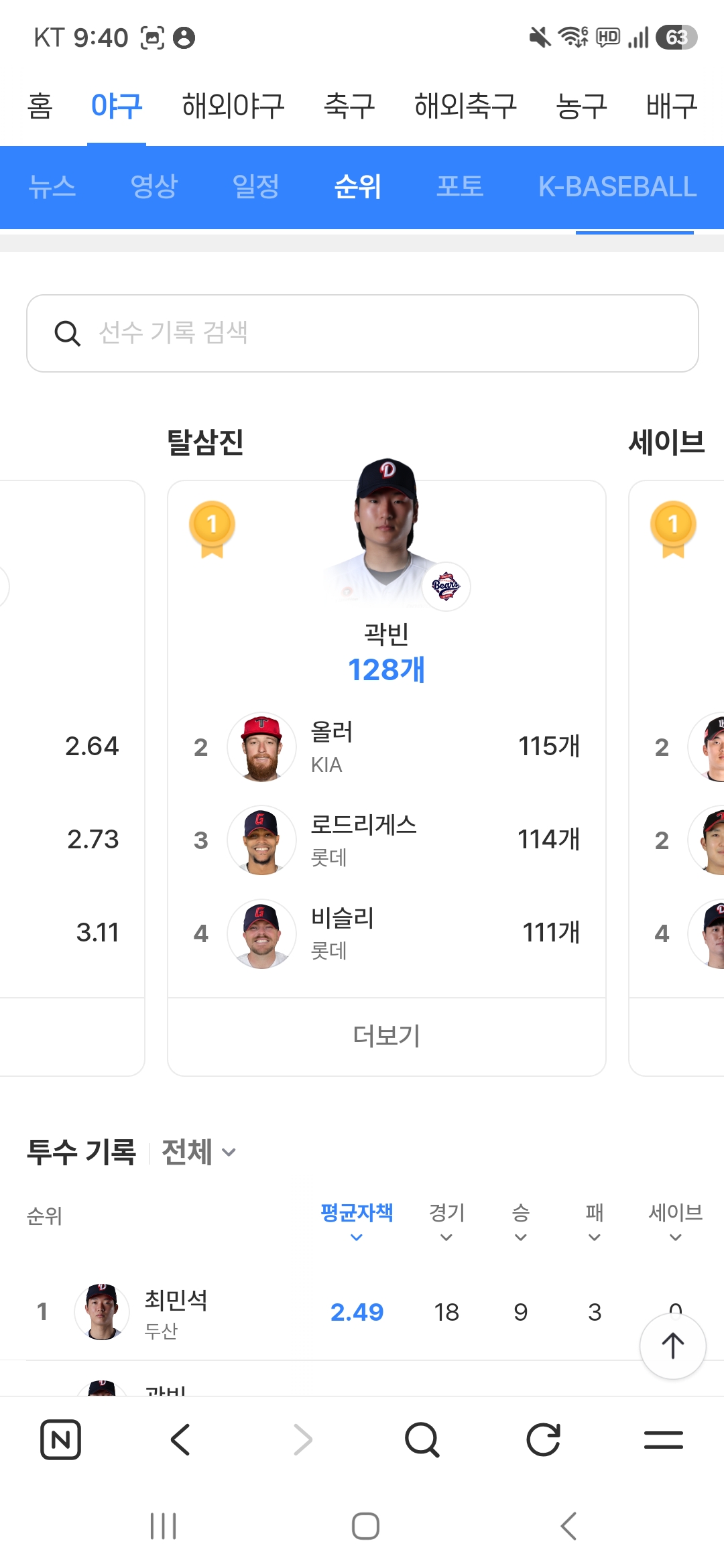This screenshot has width=724, height=1568.
Task: Expand the 전체 pitcher records dropdown
Action: click(199, 1152)
